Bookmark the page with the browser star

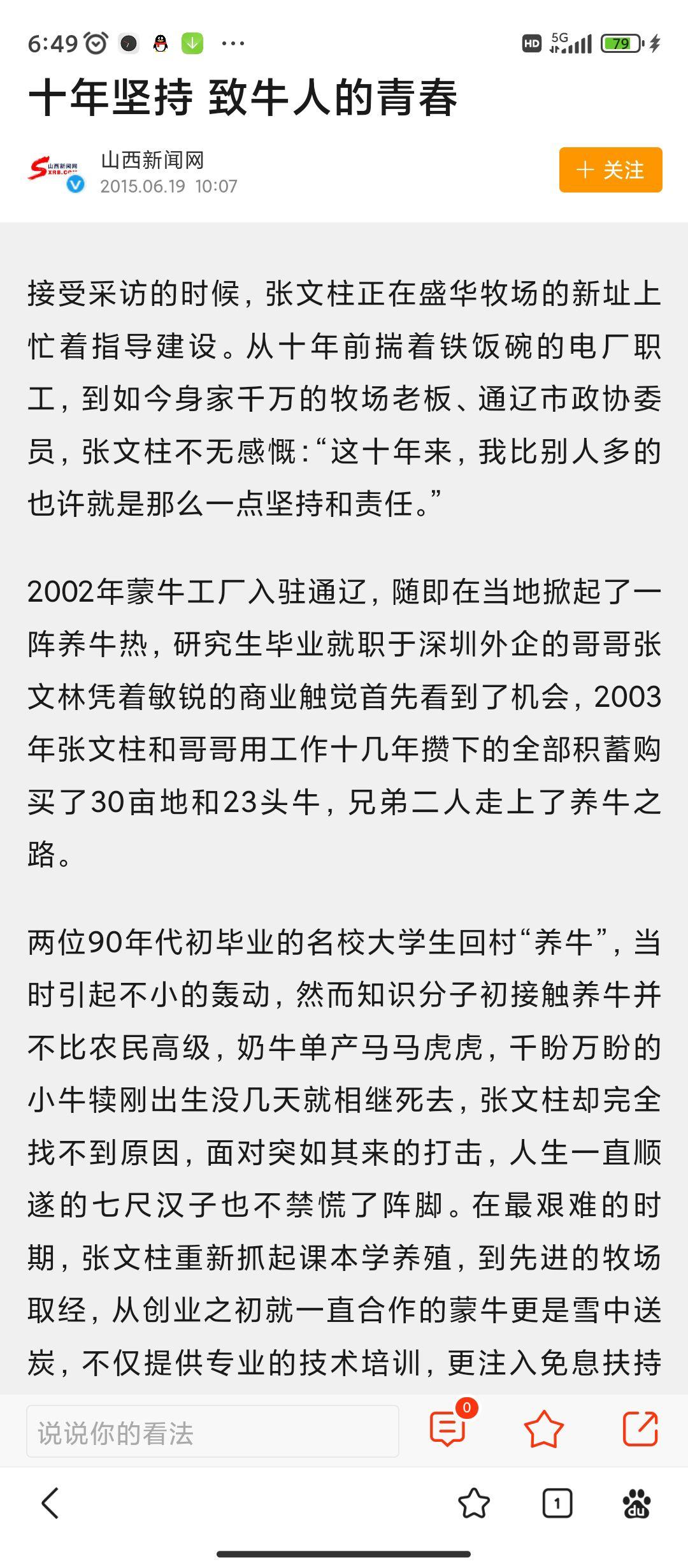point(474,1504)
